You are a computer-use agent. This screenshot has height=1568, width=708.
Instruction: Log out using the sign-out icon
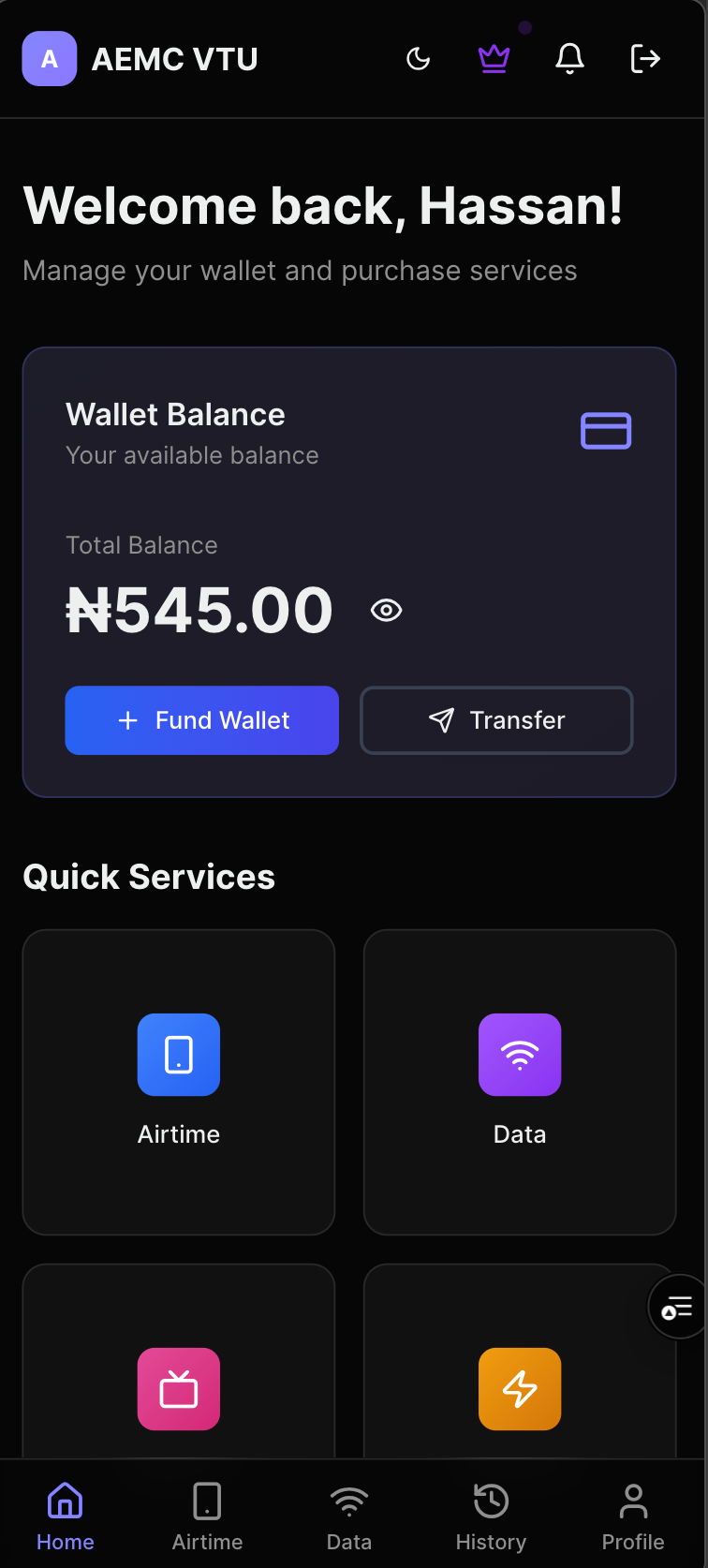pos(645,58)
